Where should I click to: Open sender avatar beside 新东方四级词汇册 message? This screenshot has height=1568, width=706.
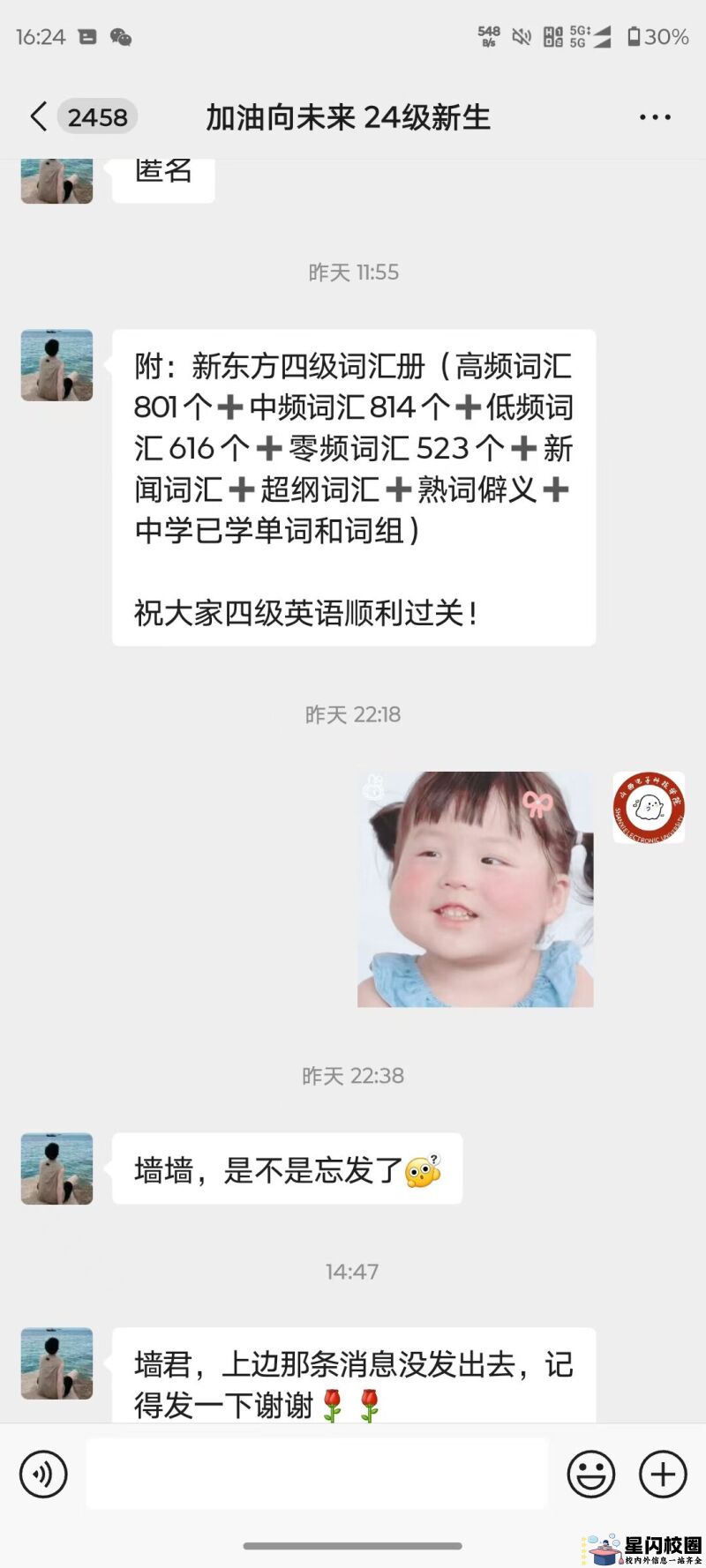coord(57,365)
